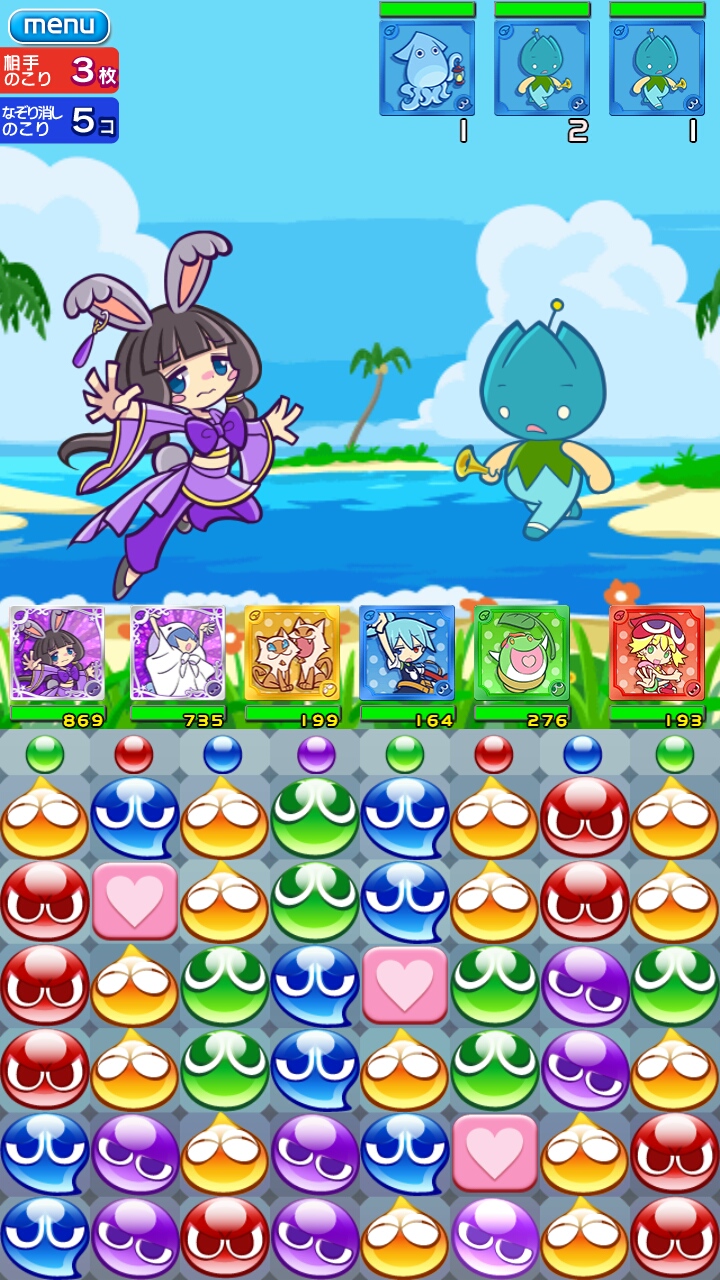Select the two cats card with 199 HP
Screen dimensions: 720x1280
[292, 653]
